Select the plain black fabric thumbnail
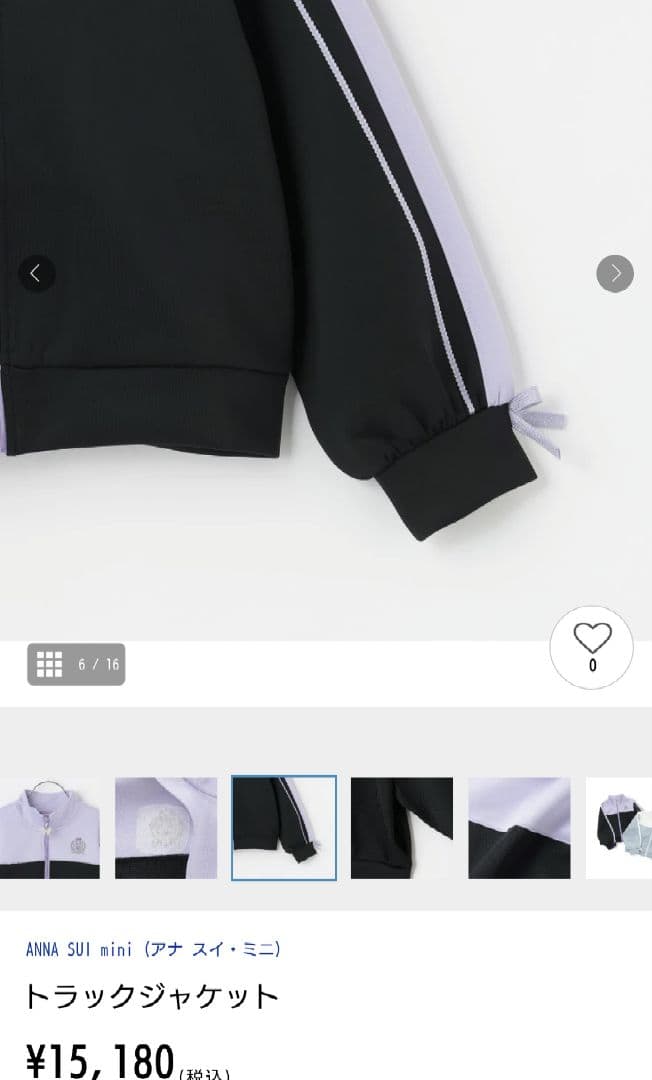Screen dimensions: 652x1080 pos(402,828)
